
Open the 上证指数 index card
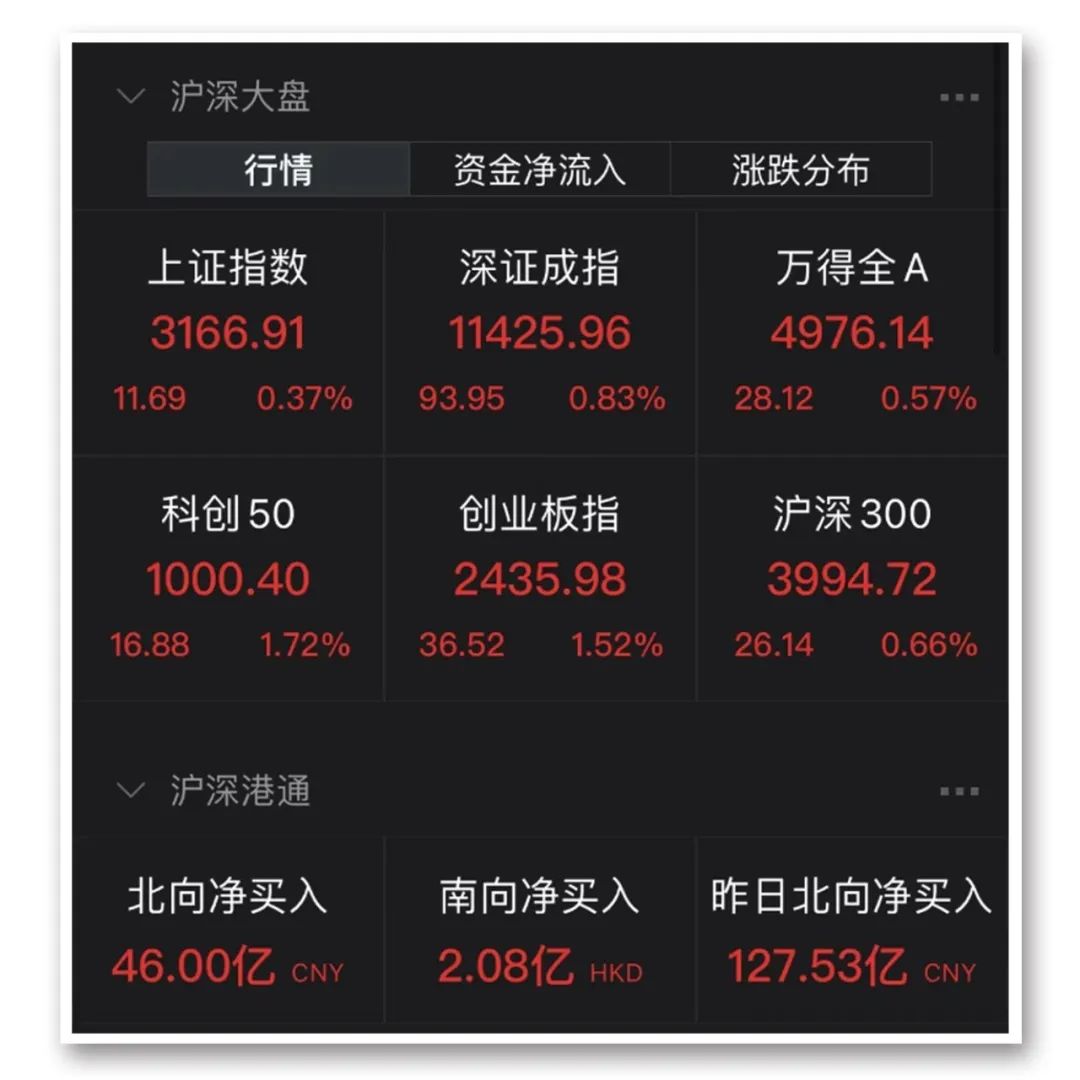click(228, 333)
